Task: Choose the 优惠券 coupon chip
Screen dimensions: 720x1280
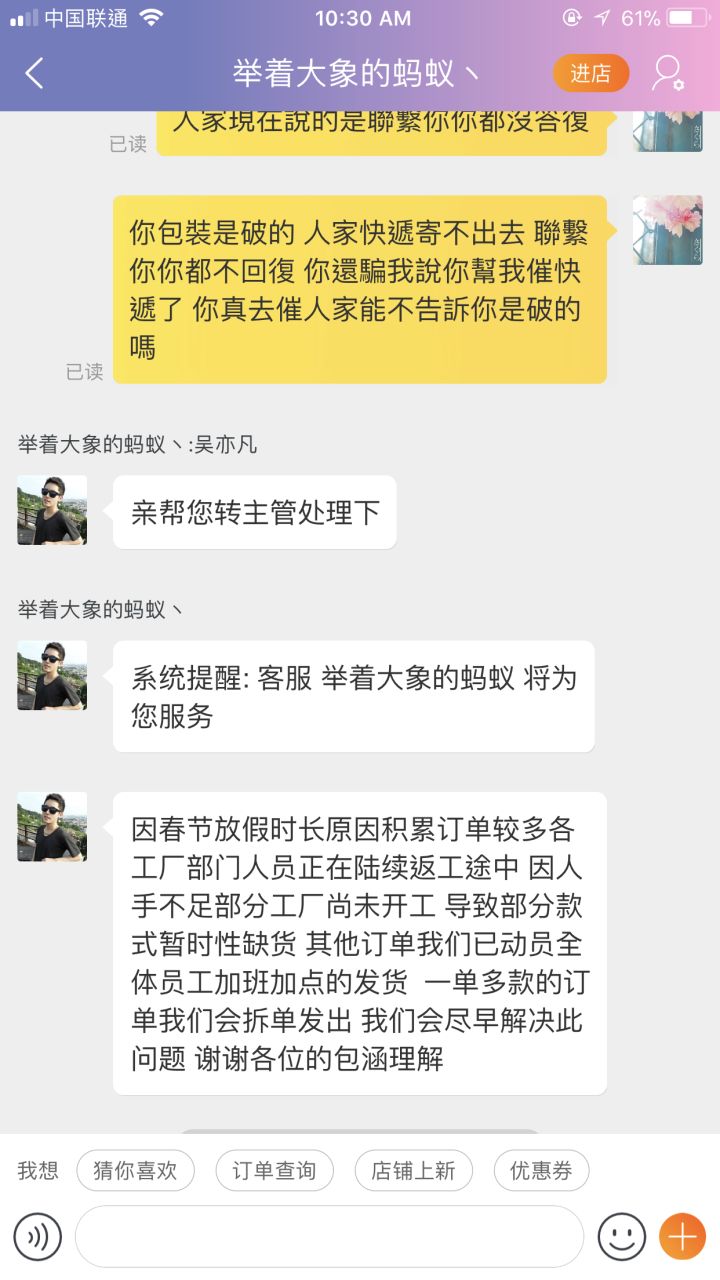Action: point(541,1171)
